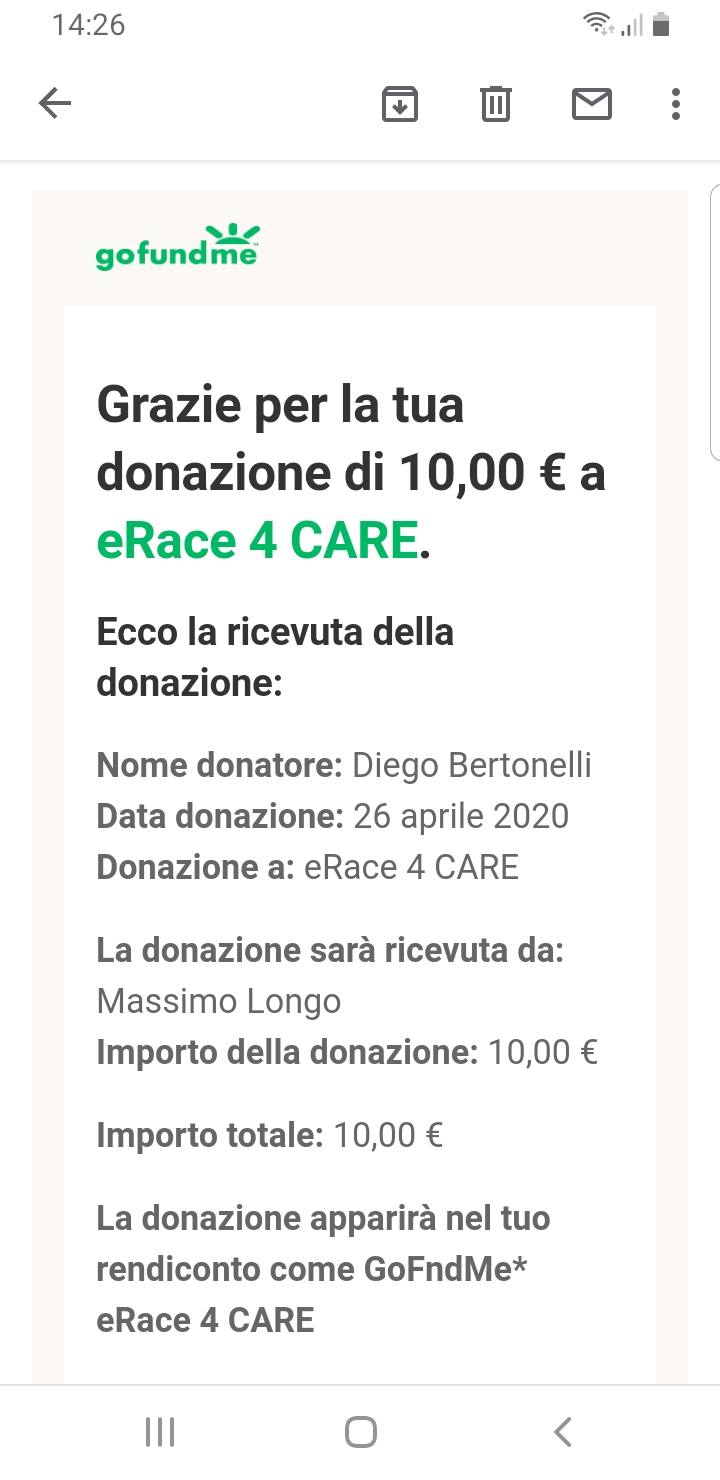Screen dimensions: 720x1480
Task: Tap the system home button
Action: click(360, 1432)
